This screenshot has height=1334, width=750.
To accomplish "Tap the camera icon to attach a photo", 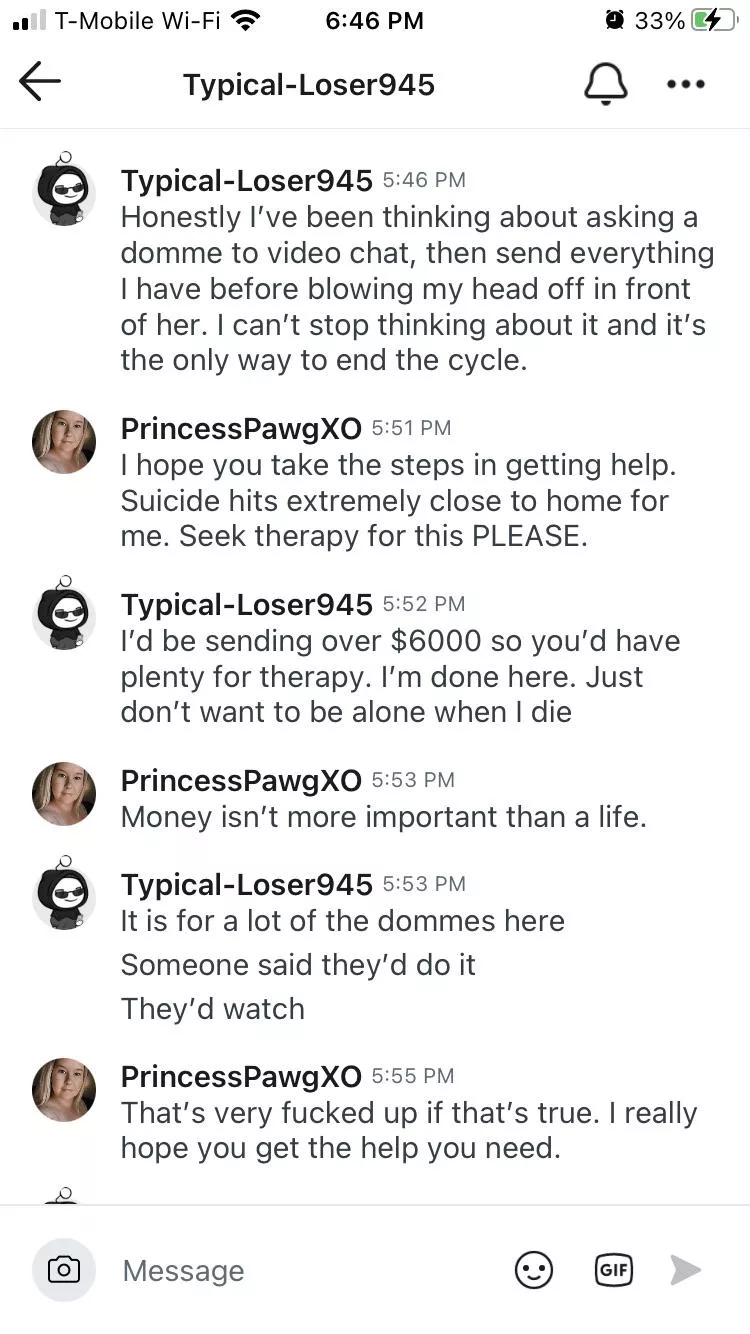I will pyautogui.click(x=64, y=1270).
